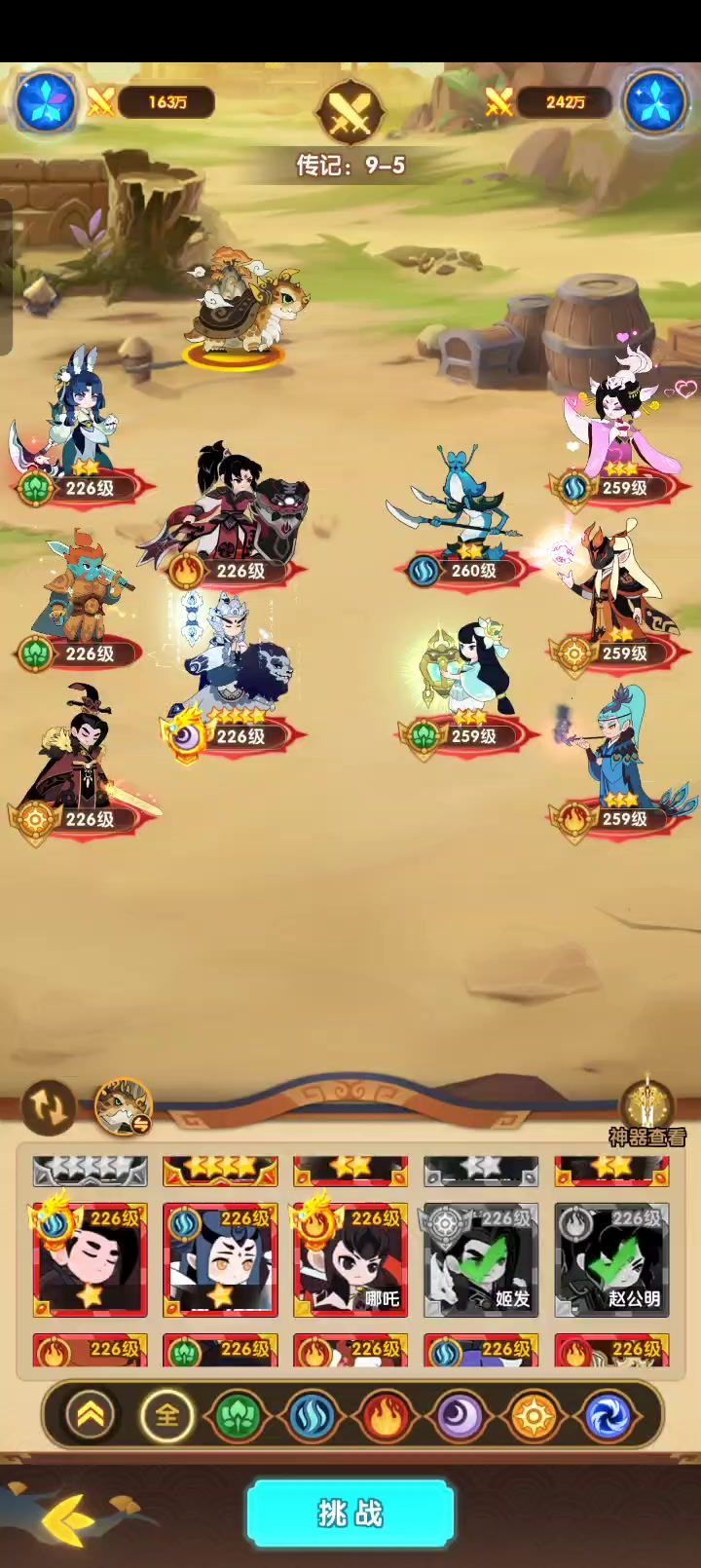Open the left team blue crystal icon
This screenshot has width=701, height=1568.
point(45,101)
